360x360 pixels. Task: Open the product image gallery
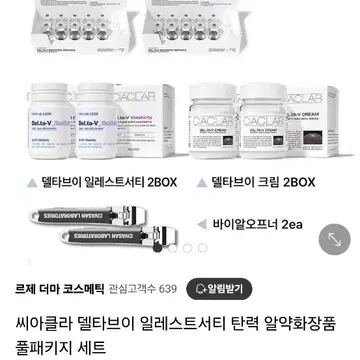point(180,133)
